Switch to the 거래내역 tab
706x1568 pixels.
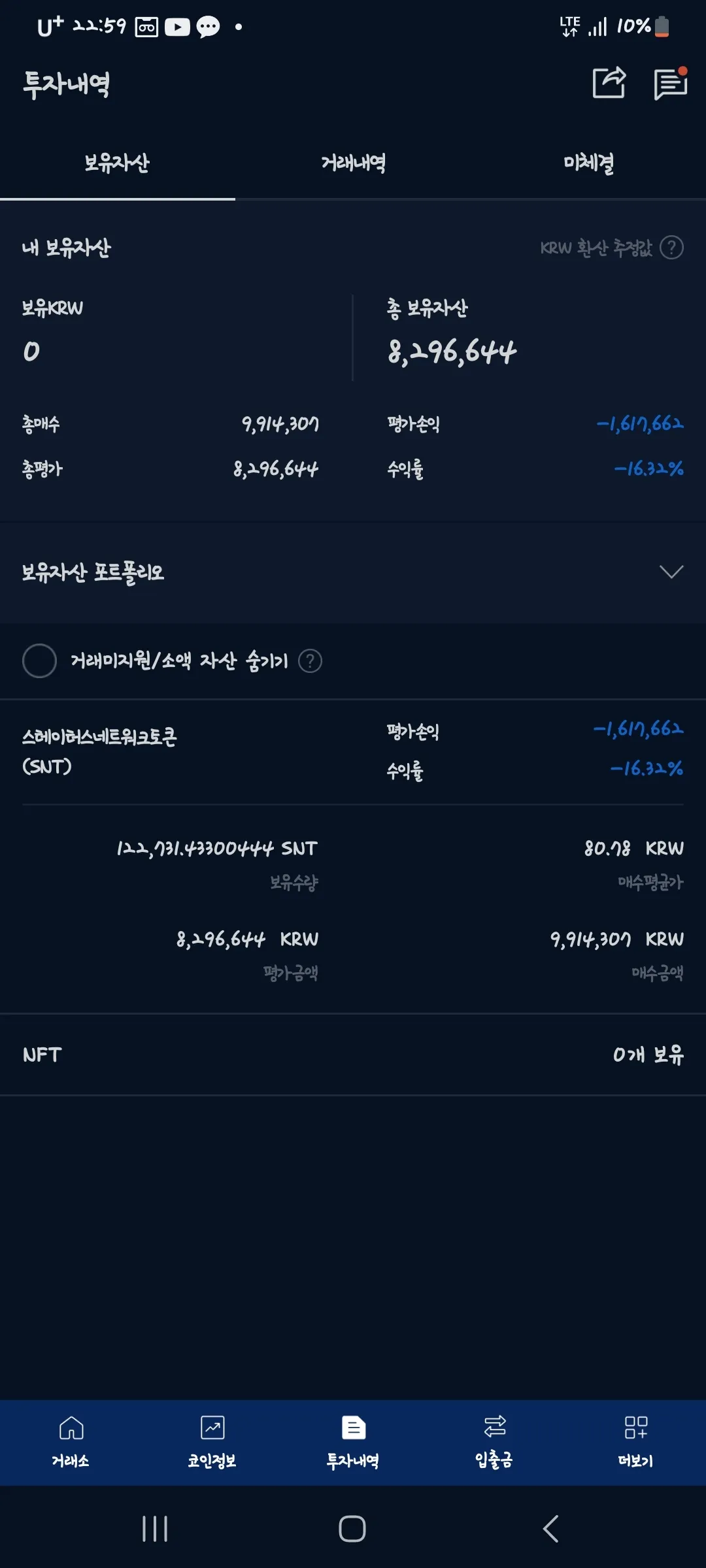click(x=352, y=163)
